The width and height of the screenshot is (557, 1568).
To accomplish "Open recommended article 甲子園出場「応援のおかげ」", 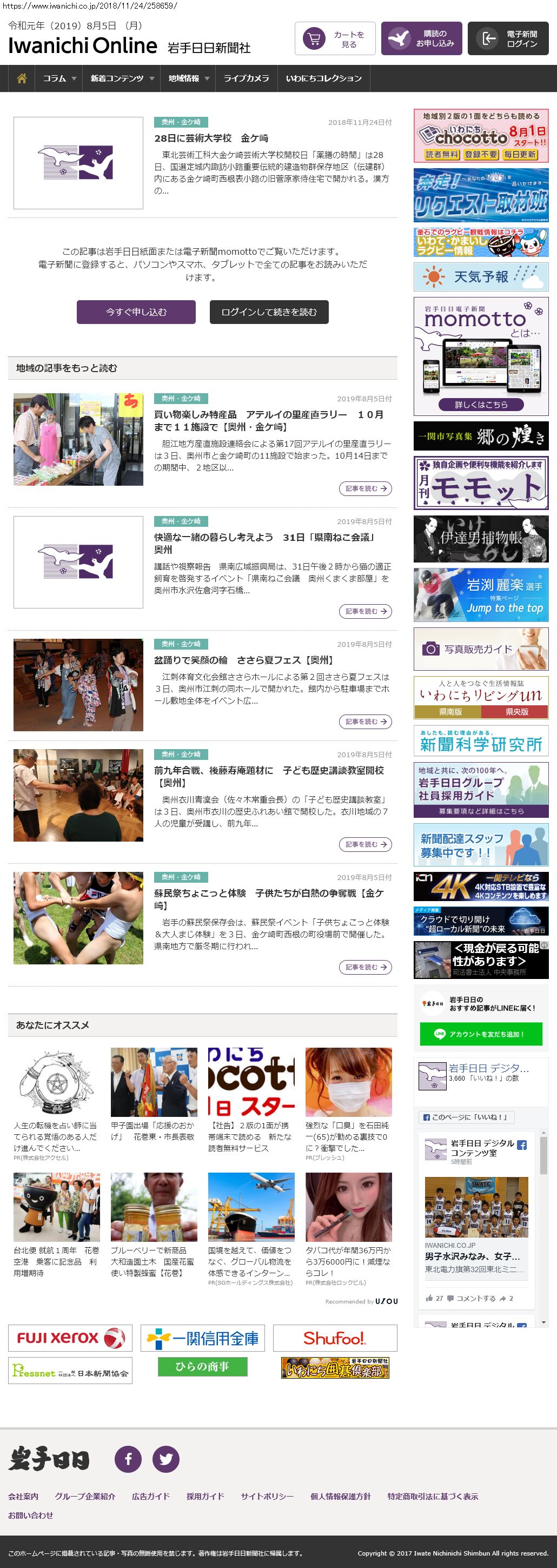I will click(153, 1131).
